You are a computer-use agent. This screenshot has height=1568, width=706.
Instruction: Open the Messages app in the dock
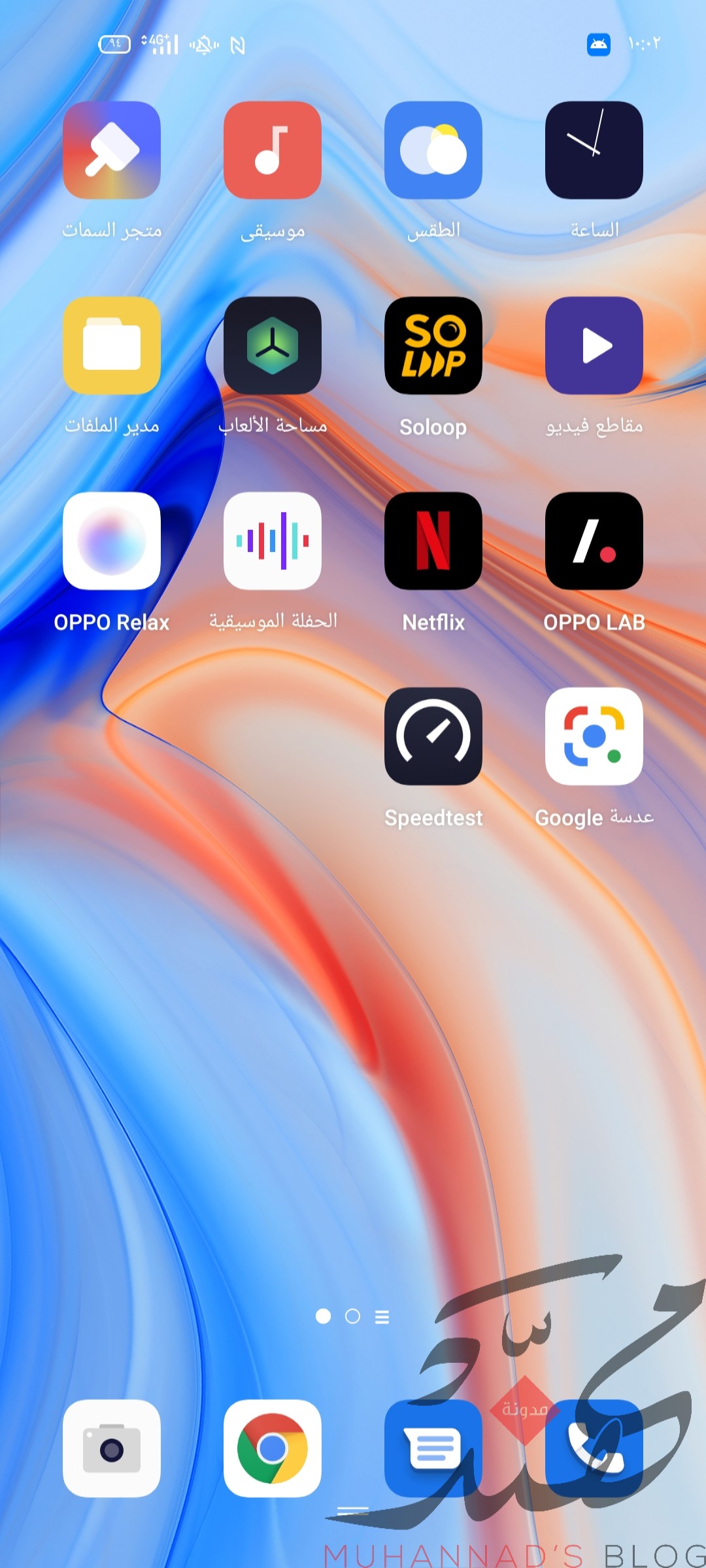coord(433,1448)
